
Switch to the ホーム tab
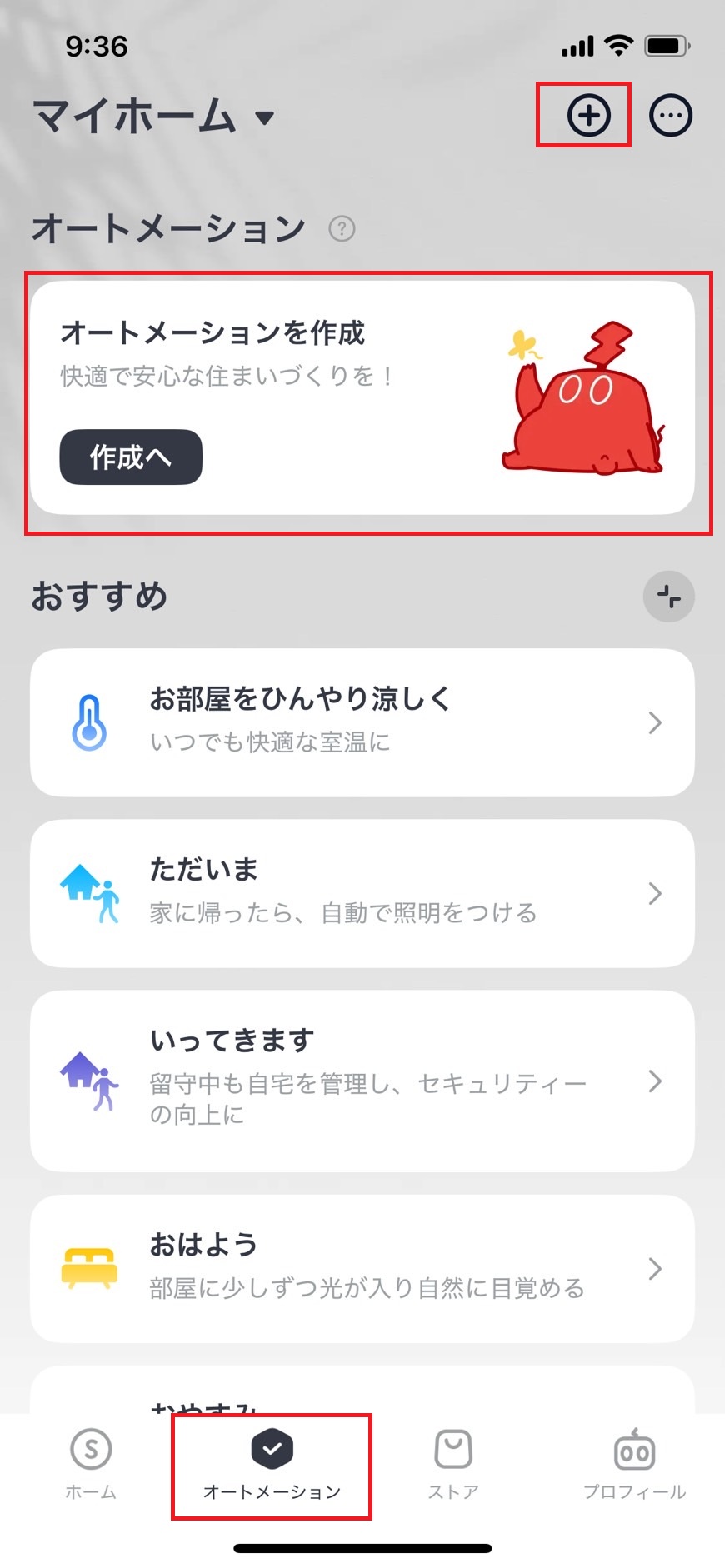91,1465
